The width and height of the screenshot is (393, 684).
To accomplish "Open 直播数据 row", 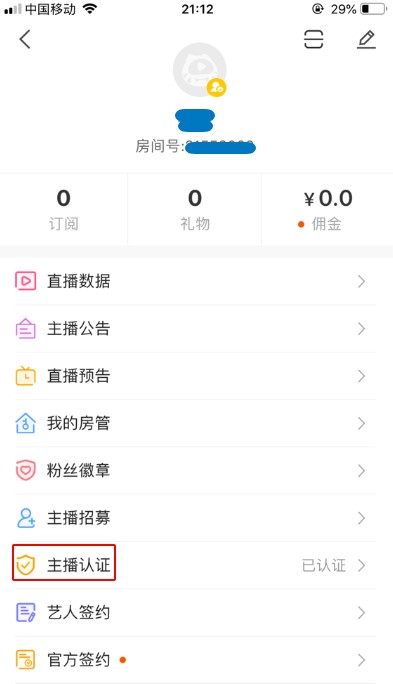I will 196,281.
